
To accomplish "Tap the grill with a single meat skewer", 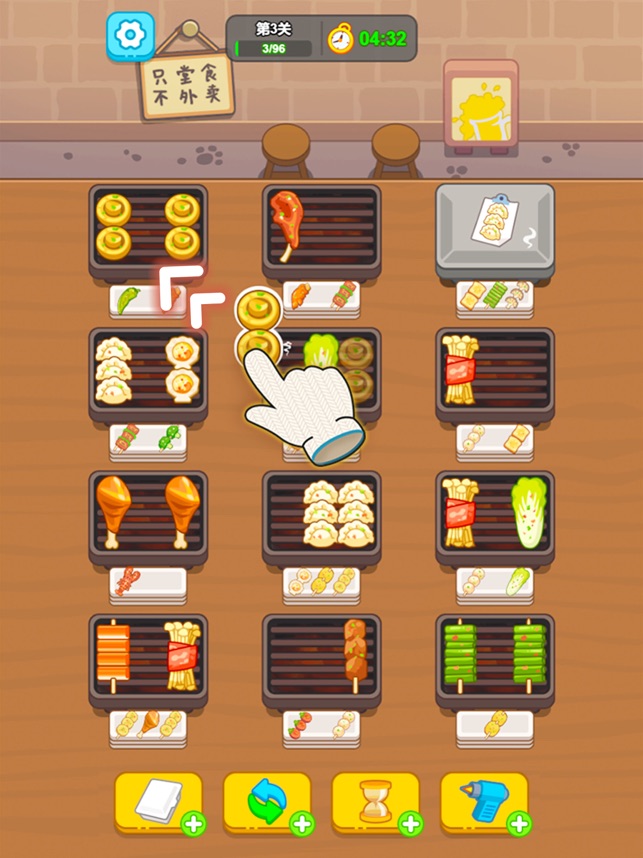I will point(321,656).
